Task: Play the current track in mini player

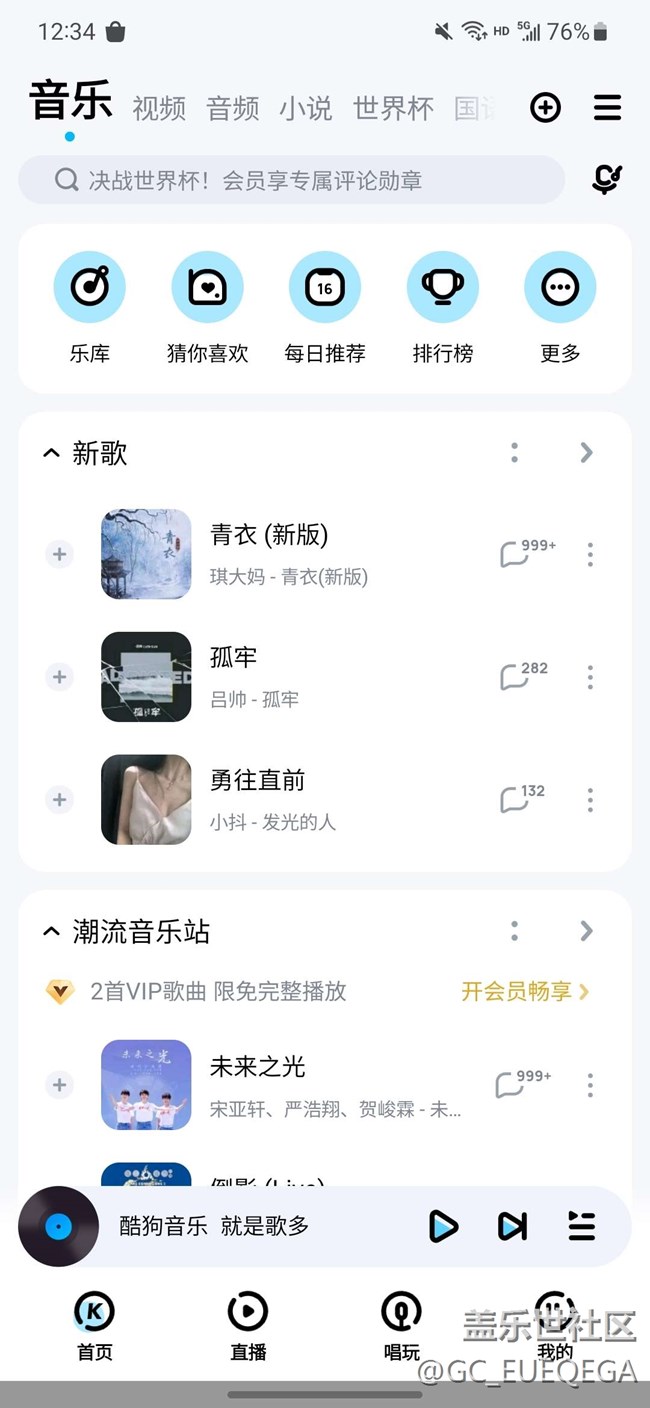Action: 443,1226
